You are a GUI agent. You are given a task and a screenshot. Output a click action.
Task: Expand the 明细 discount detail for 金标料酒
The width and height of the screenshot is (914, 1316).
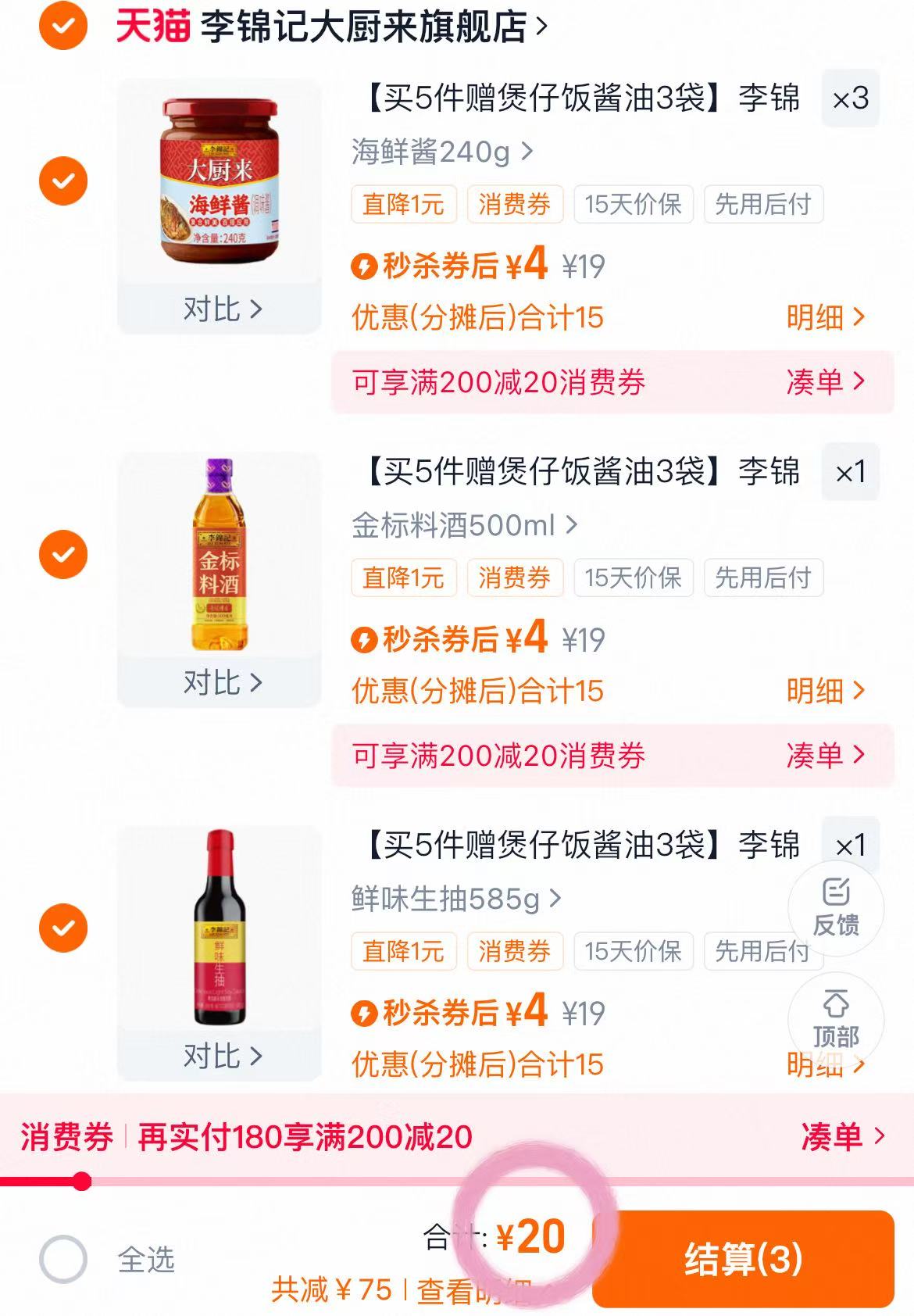(826, 691)
